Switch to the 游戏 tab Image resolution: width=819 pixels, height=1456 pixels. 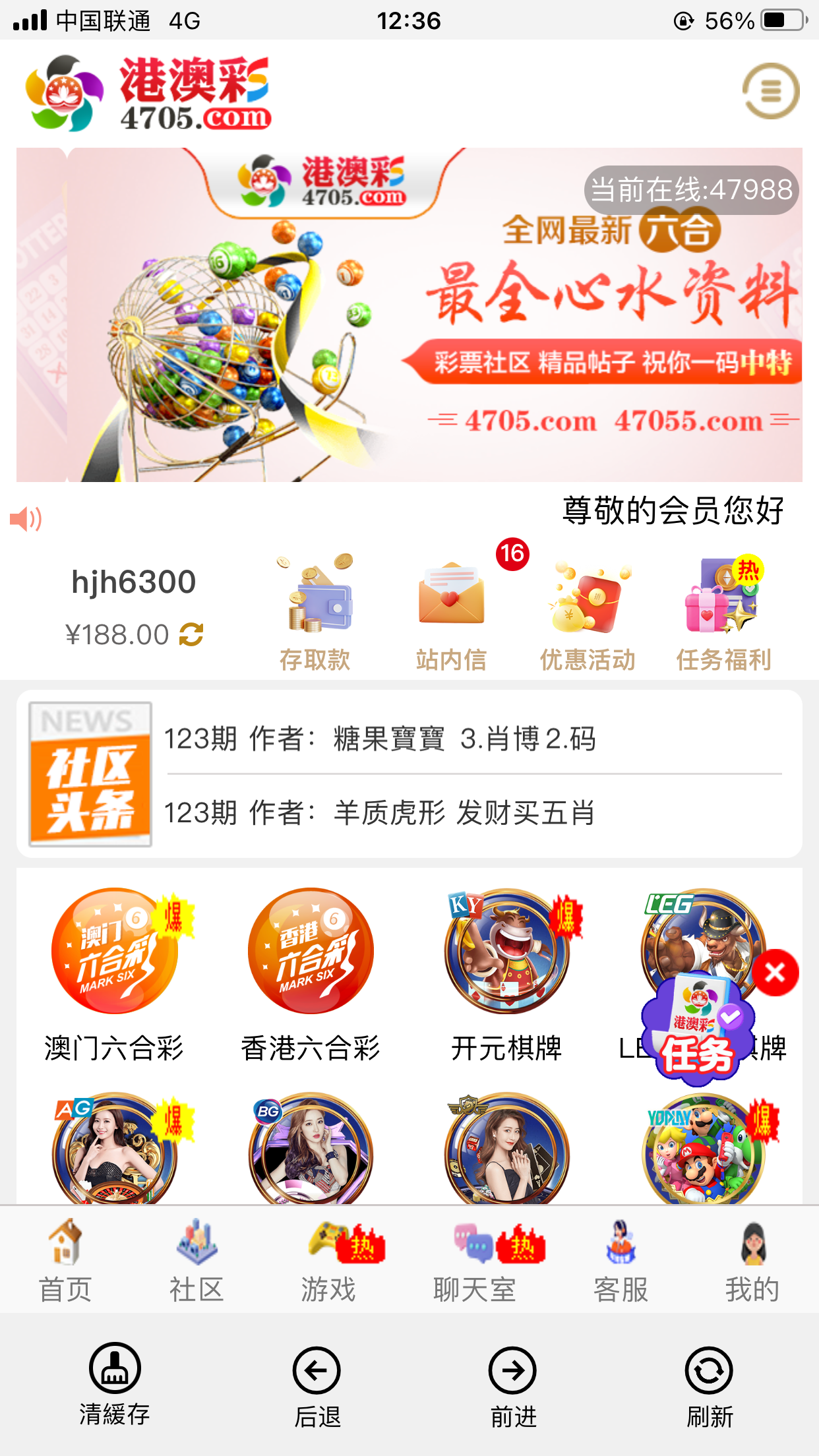pos(328,1261)
